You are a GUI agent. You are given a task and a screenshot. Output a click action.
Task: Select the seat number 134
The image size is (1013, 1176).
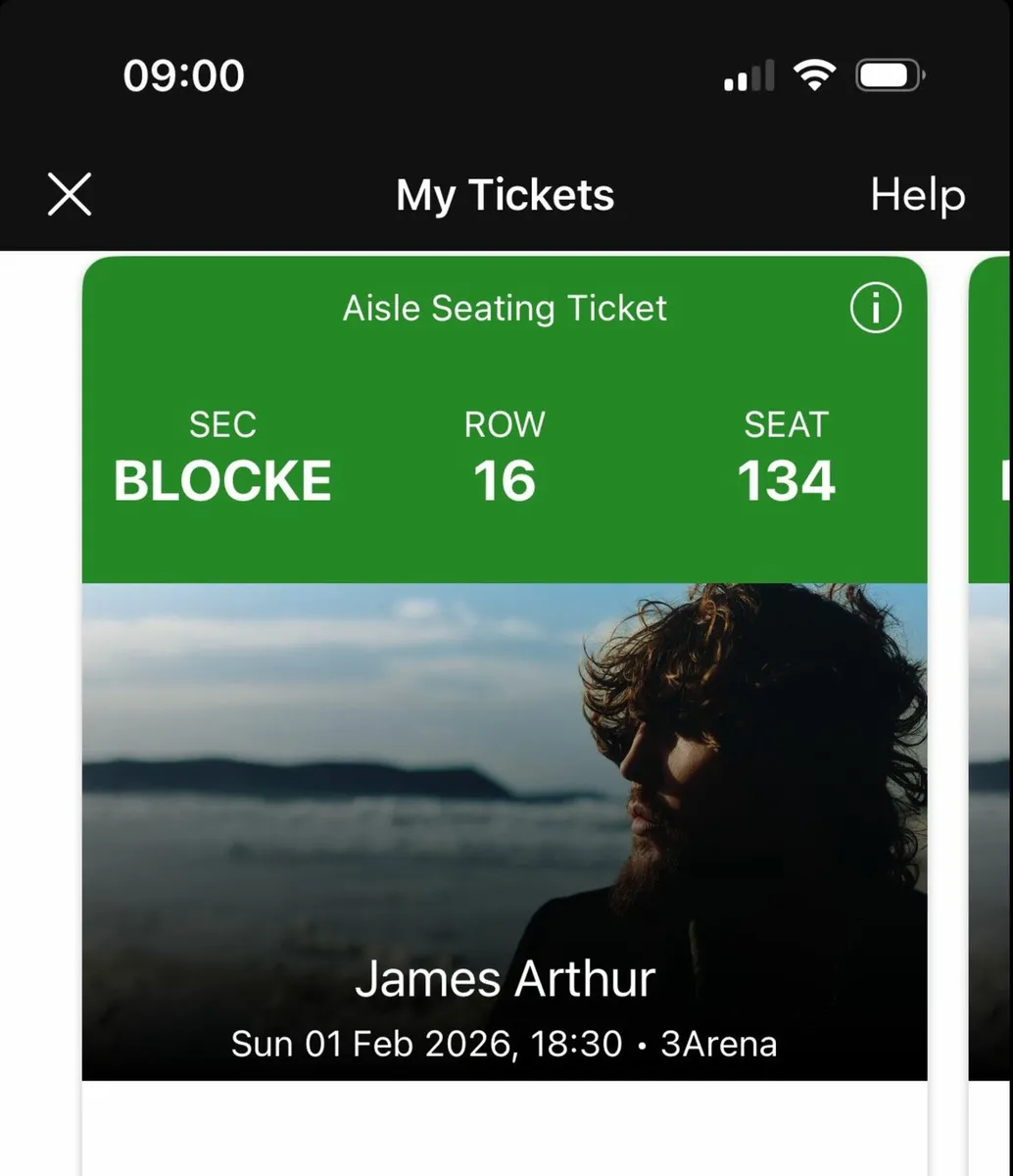[x=786, y=479]
